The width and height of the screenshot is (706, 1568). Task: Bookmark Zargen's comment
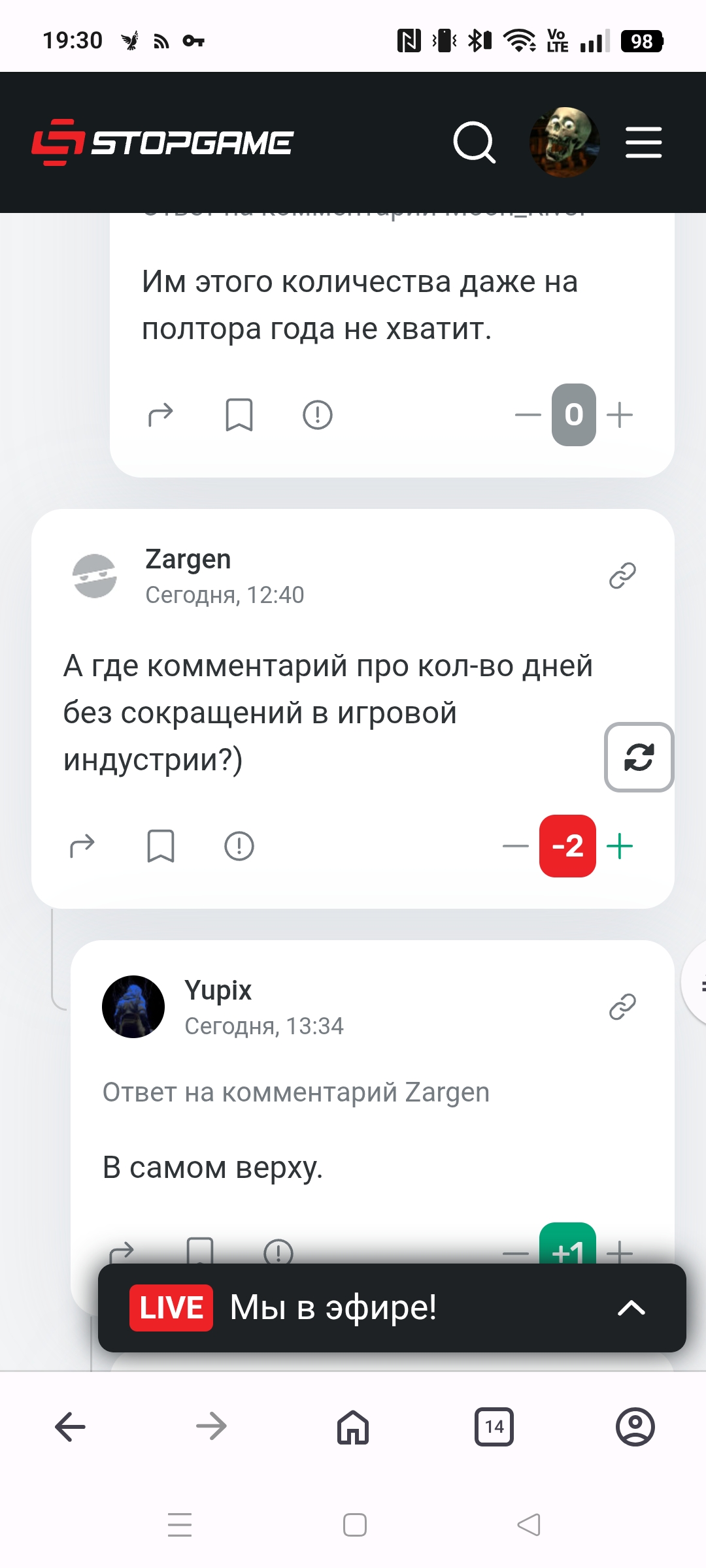click(161, 846)
